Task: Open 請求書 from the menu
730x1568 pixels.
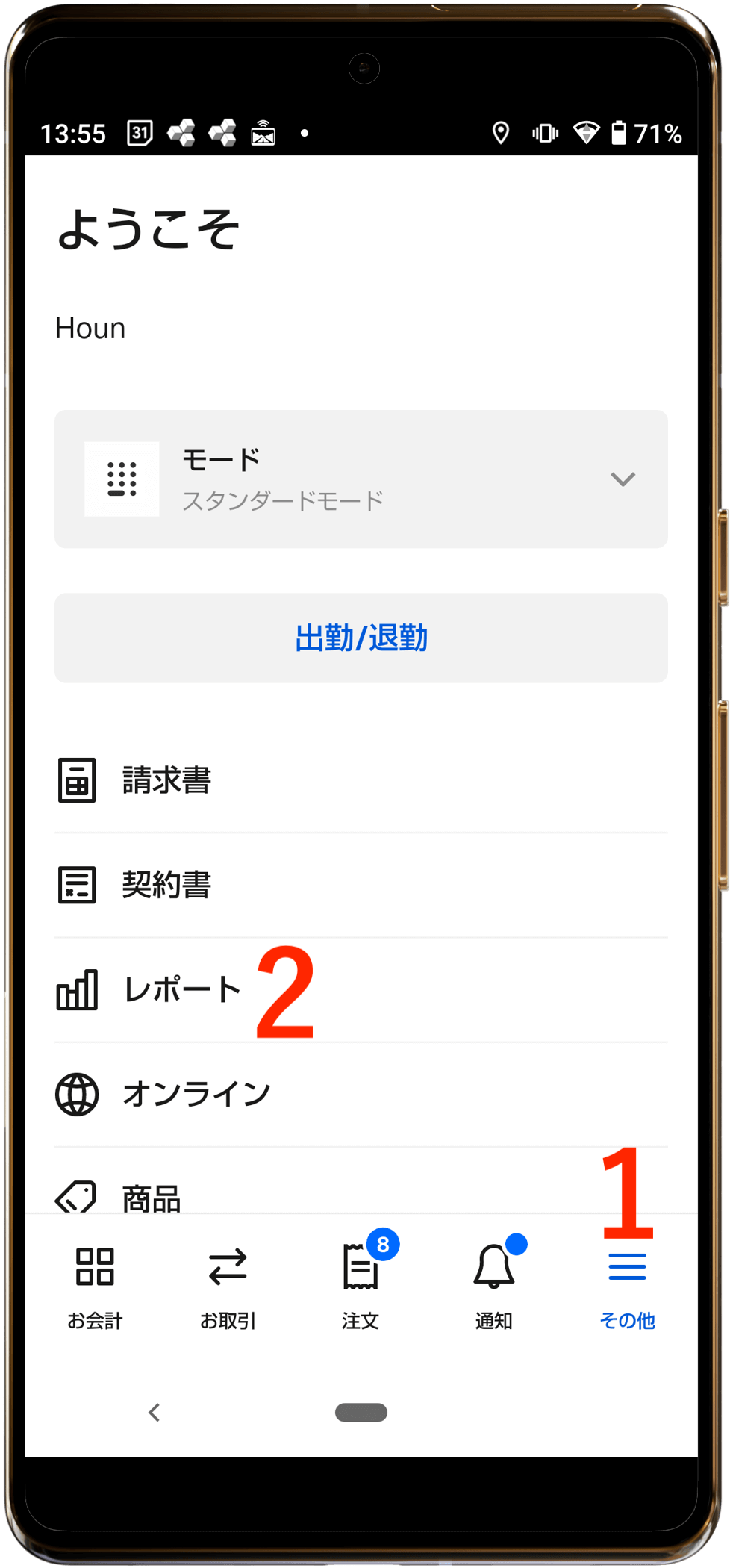Action: click(166, 780)
